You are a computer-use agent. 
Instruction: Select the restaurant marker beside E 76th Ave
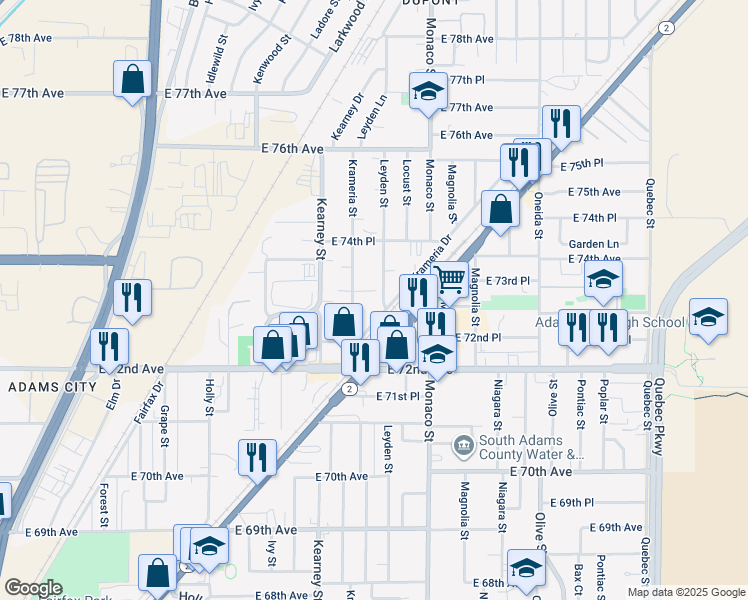pos(561,123)
